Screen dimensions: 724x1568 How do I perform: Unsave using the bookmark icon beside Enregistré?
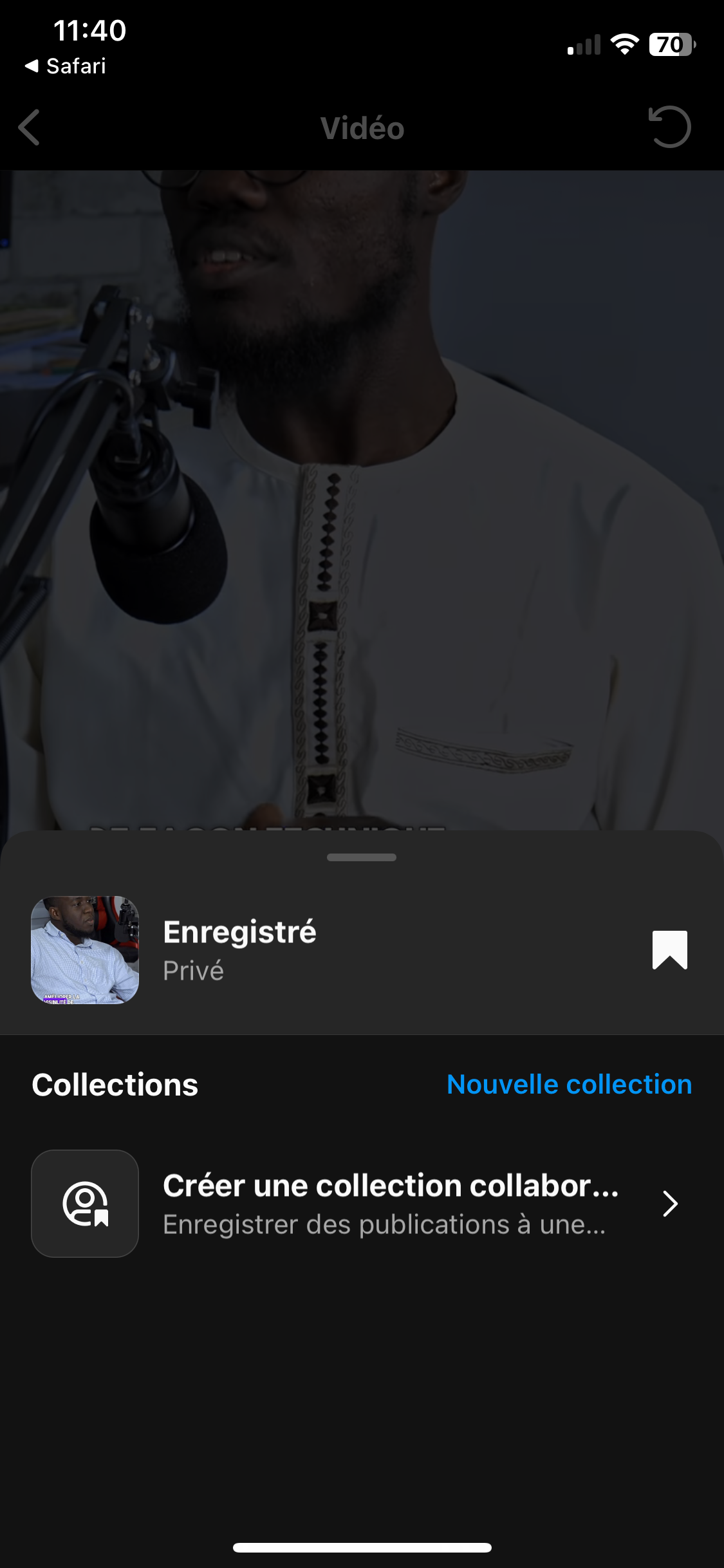click(669, 949)
